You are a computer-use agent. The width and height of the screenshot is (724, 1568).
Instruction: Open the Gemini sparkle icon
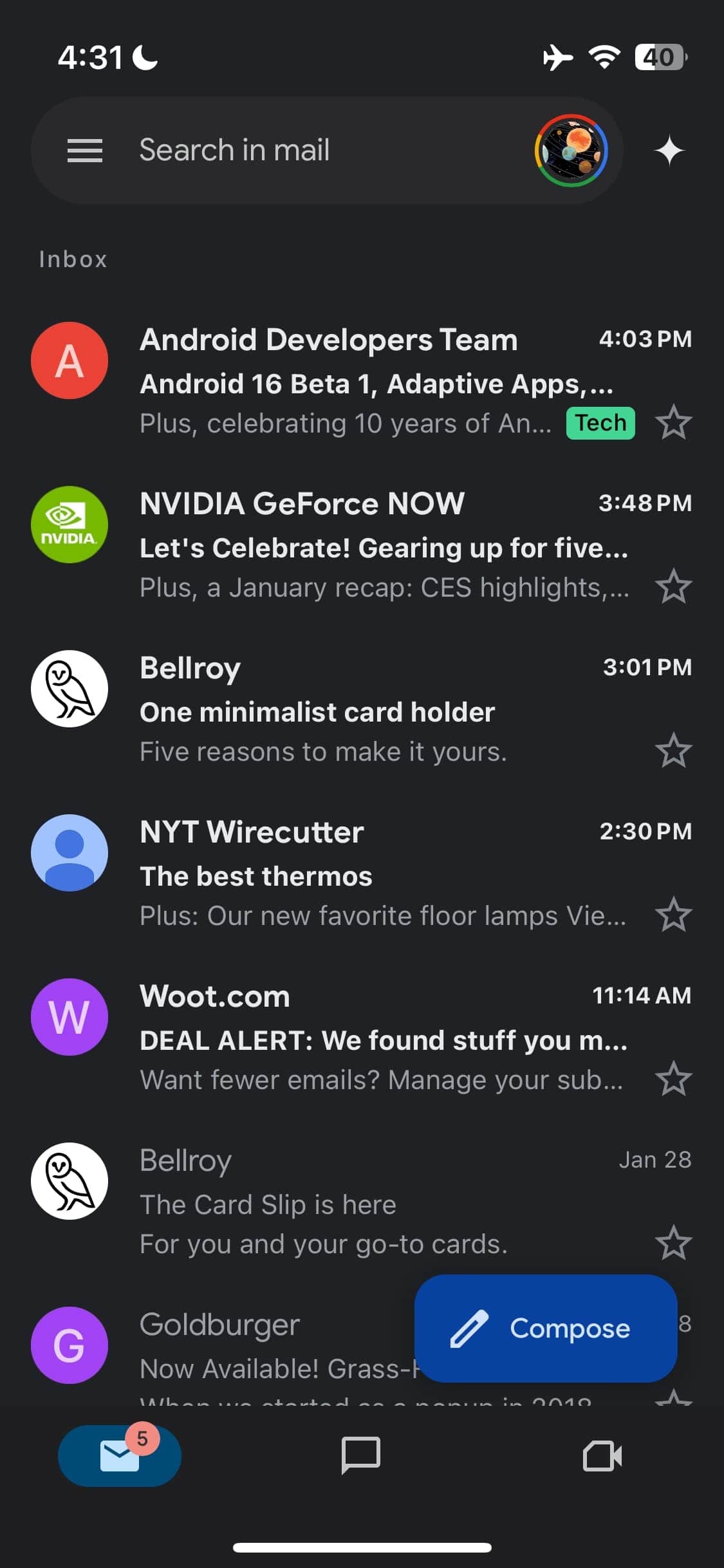[x=669, y=151]
